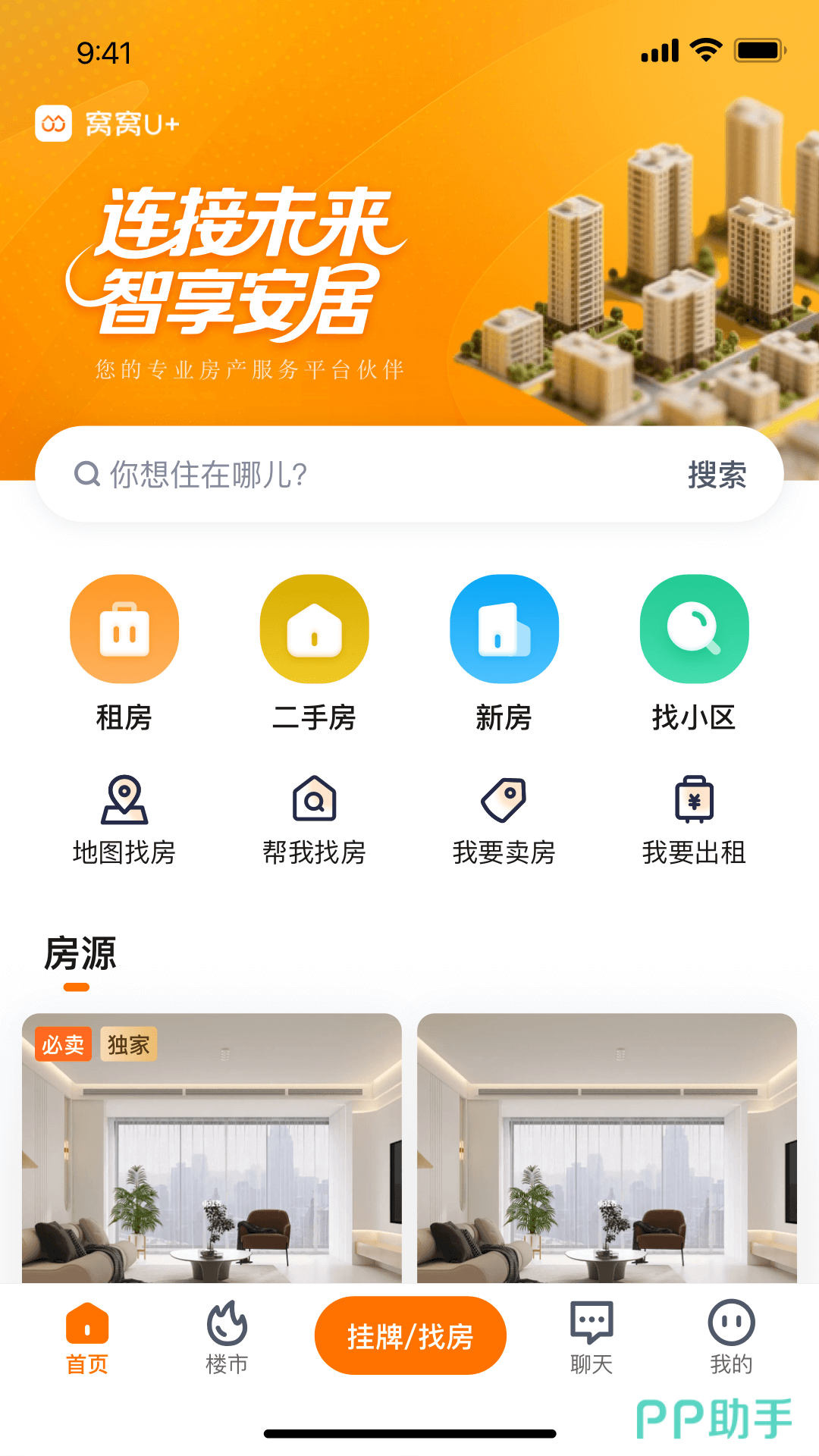Switch to 我的 profile tab
Image resolution: width=819 pixels, height=1456 pixels.
pos(731,1338)
